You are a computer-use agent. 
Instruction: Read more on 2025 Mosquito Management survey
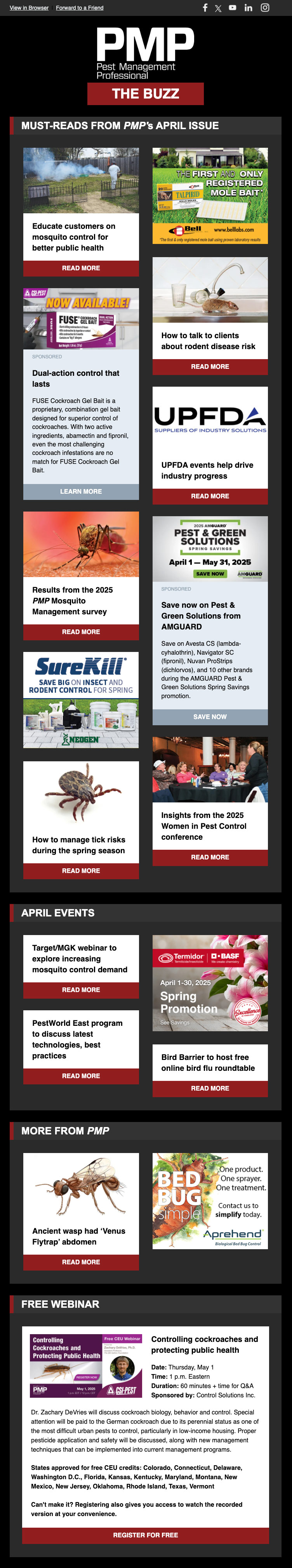pos(81,632)
